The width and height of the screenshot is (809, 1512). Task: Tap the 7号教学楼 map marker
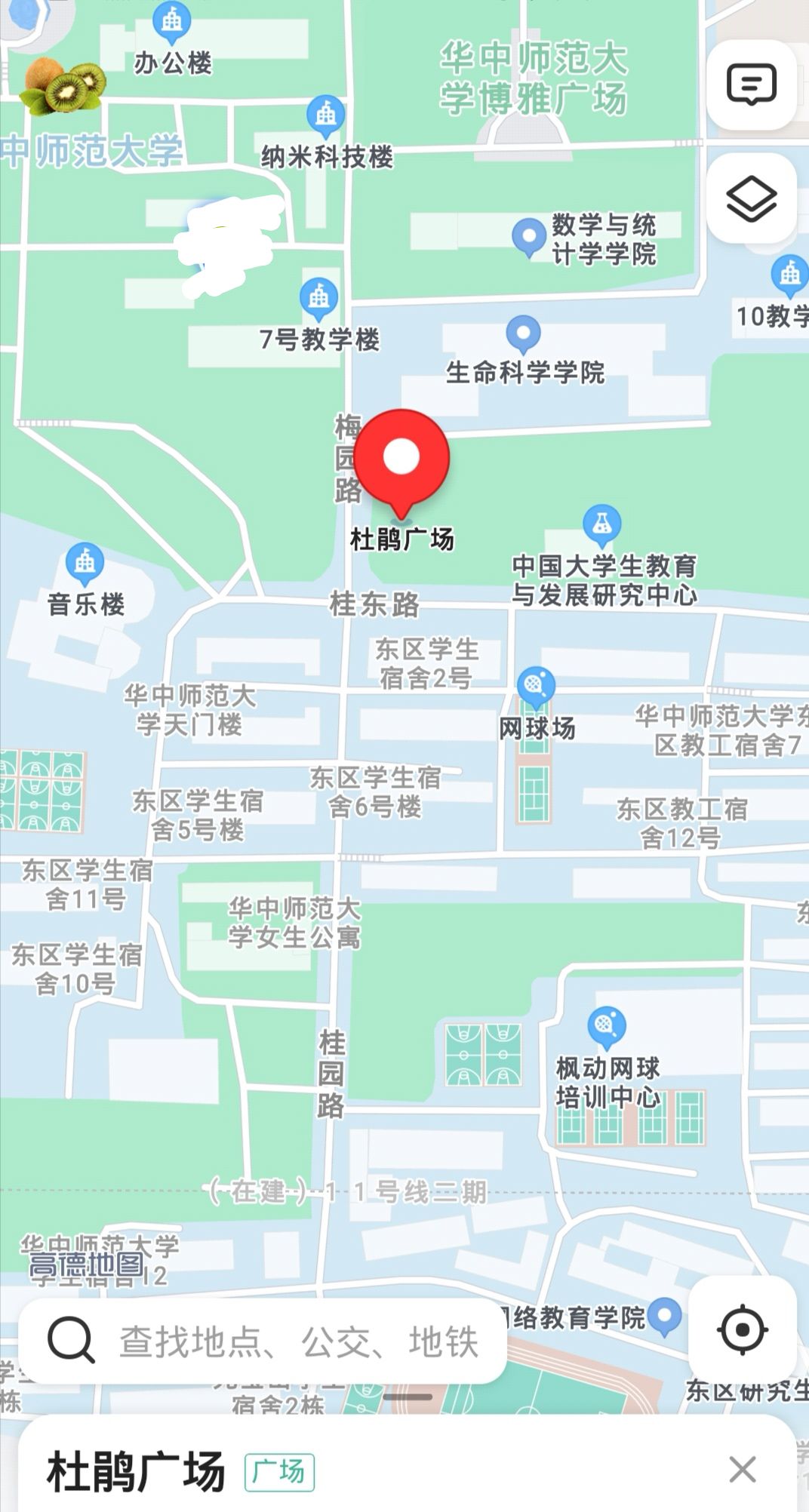tap(319, 297)
